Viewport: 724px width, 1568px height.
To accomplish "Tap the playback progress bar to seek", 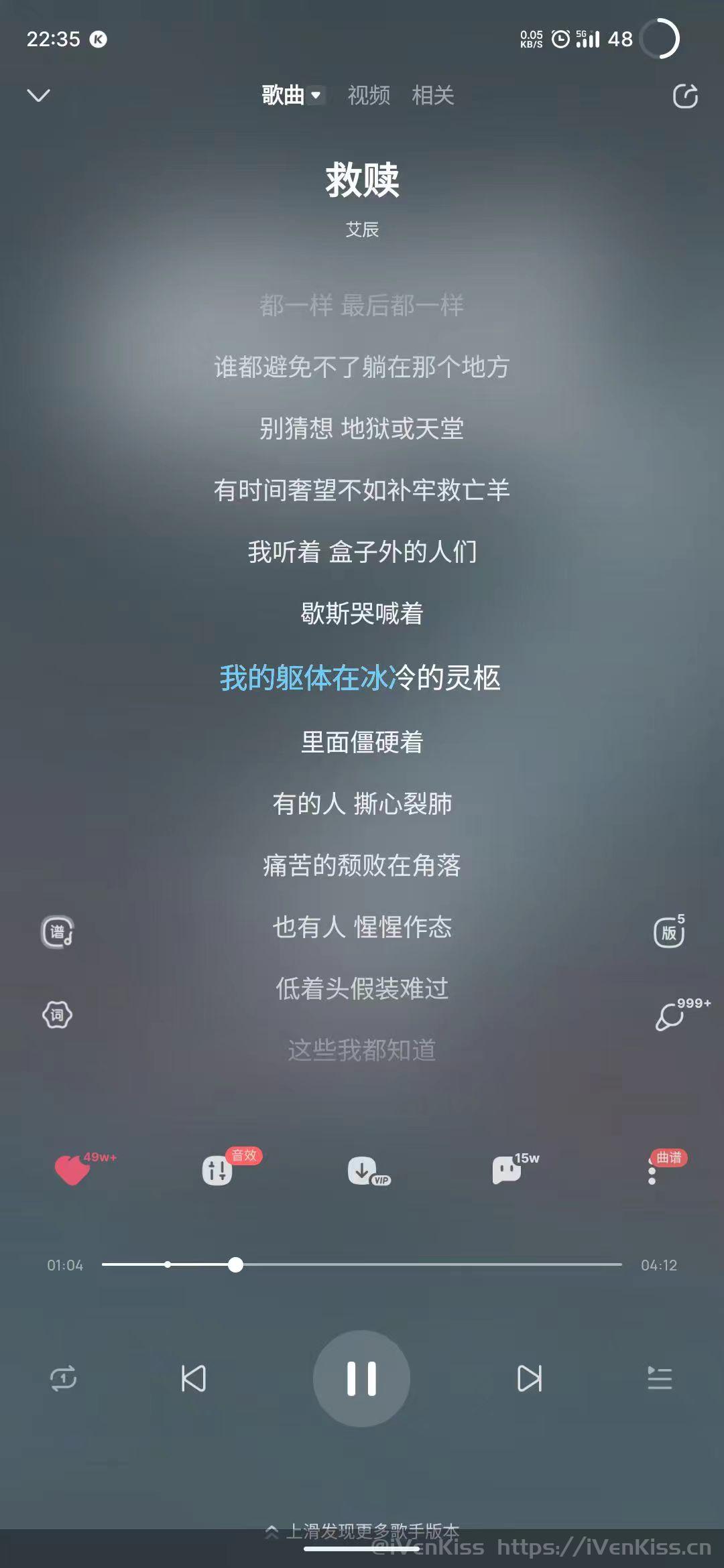I will (362, 1264).
